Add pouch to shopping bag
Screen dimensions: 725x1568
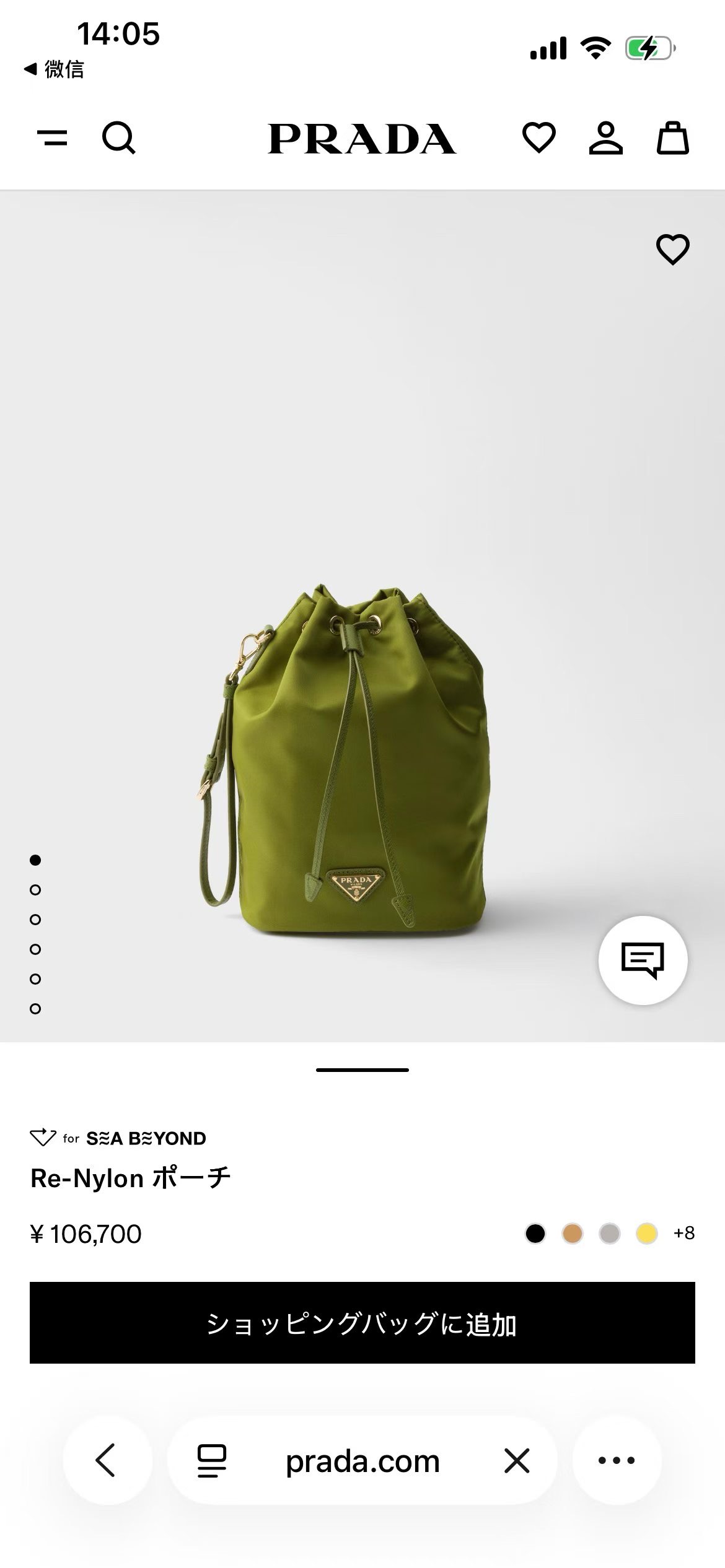[x=362, y=1323]
